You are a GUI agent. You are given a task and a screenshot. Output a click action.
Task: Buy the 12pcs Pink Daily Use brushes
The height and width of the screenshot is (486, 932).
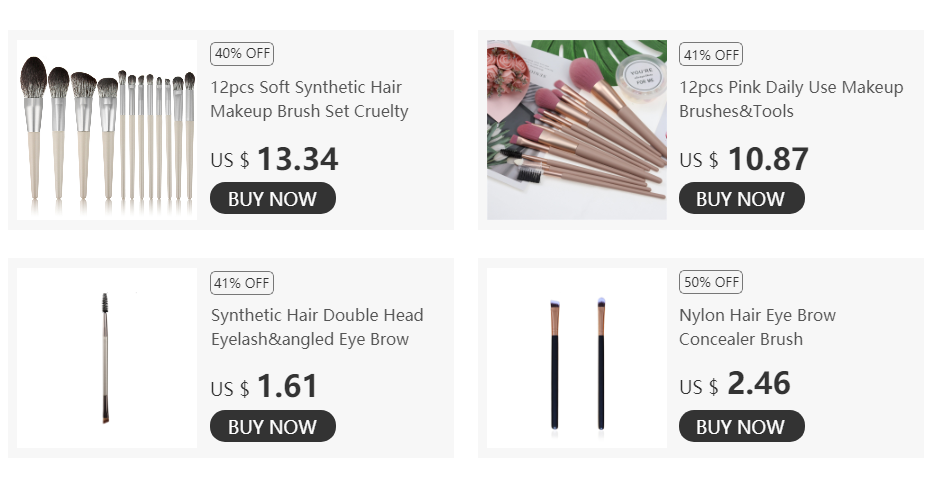(742, 198)
